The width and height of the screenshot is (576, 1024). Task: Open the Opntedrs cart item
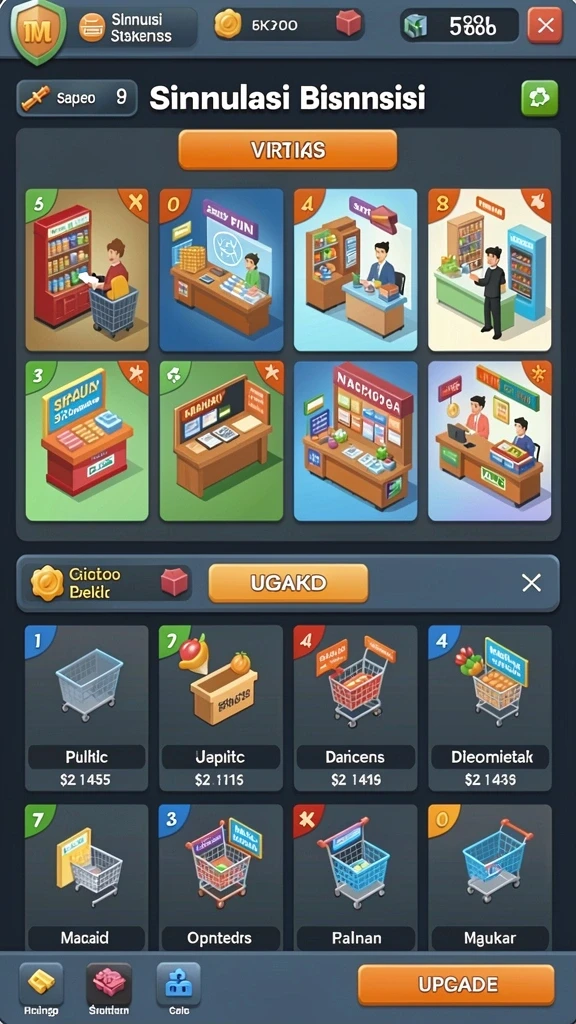(x=221, y=877)
